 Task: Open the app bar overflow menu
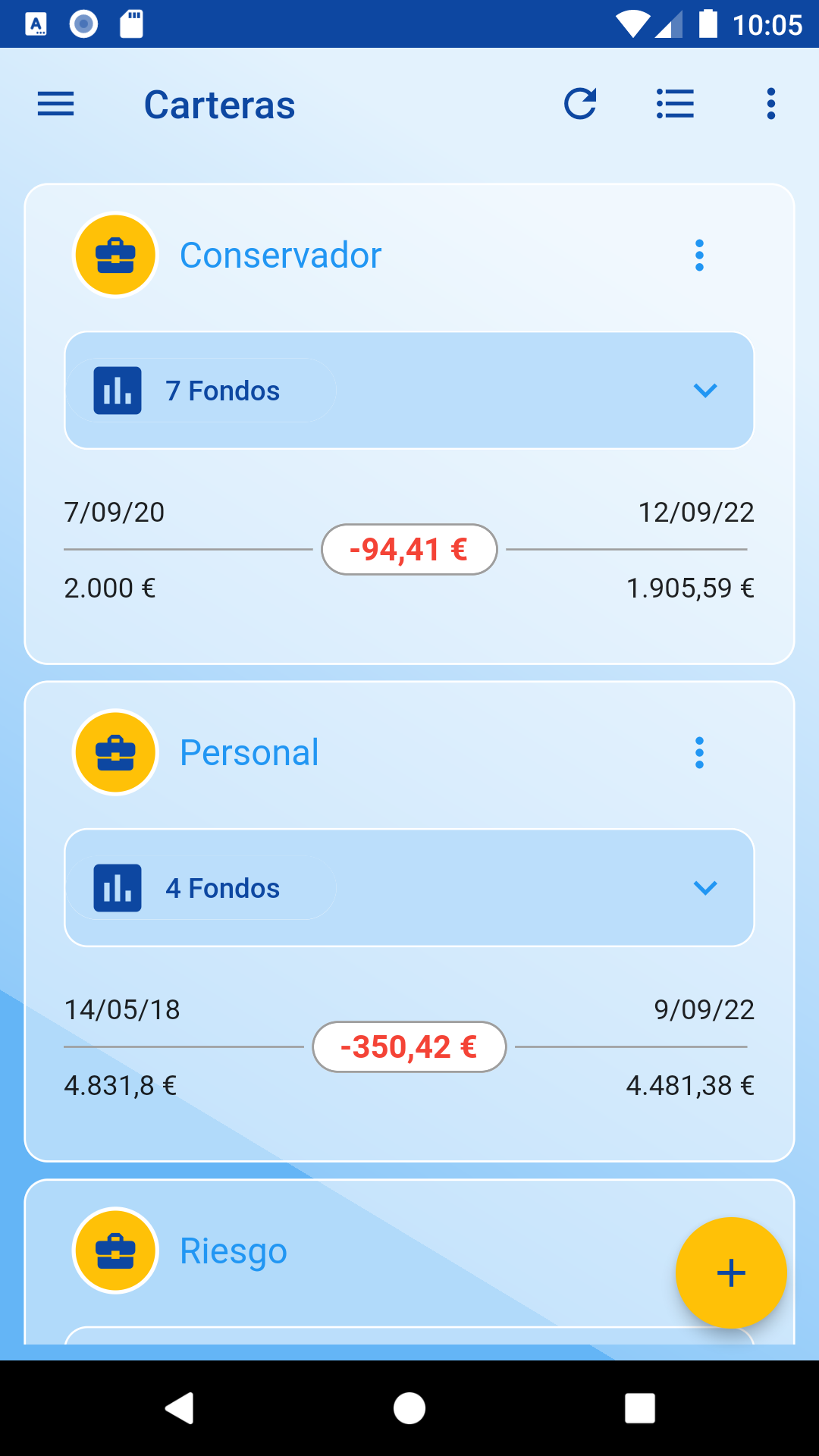coord(771,104)
